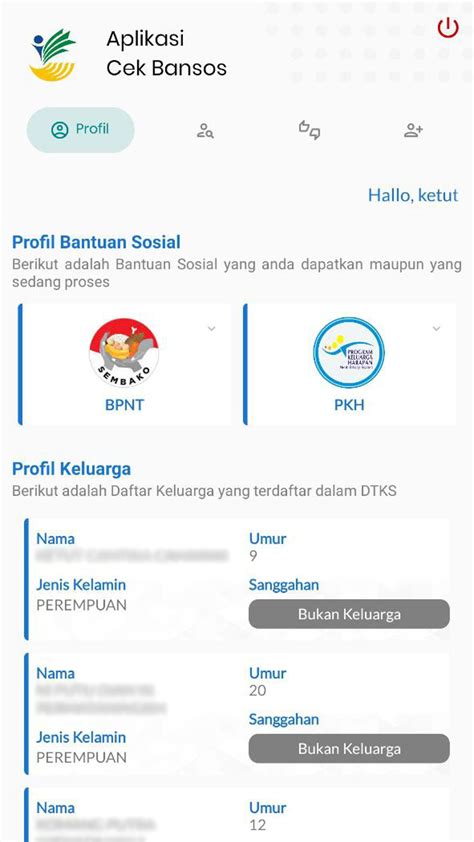Tap Bukan Keluarga for the 9-year-old member
The image size is (474, 842).
coord(349,614)
